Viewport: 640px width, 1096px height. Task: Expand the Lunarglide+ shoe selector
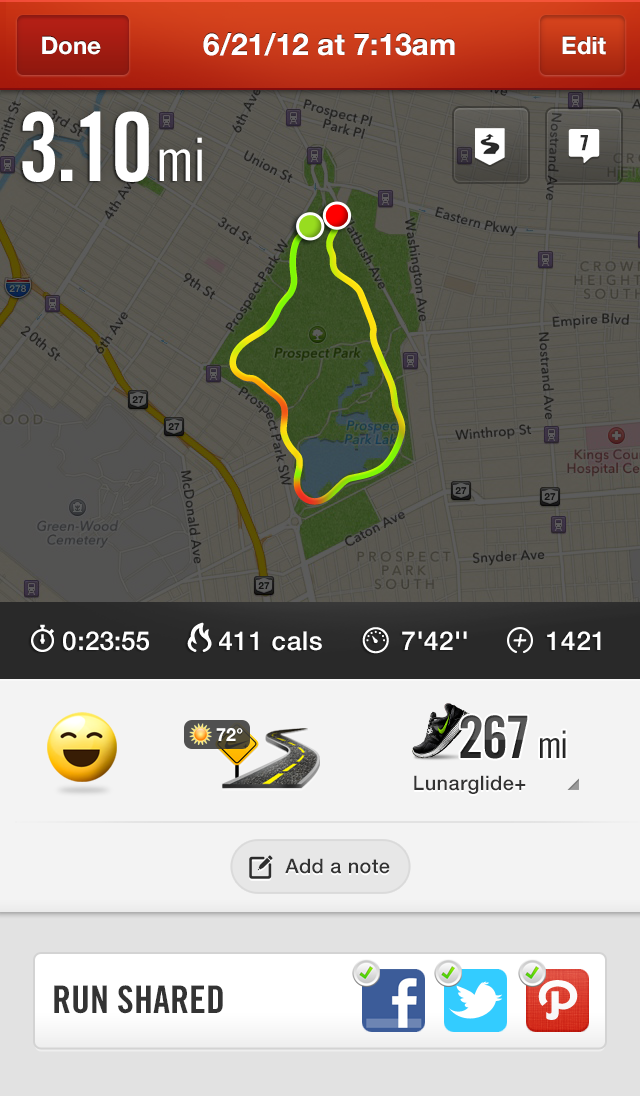tap(495, 750)
